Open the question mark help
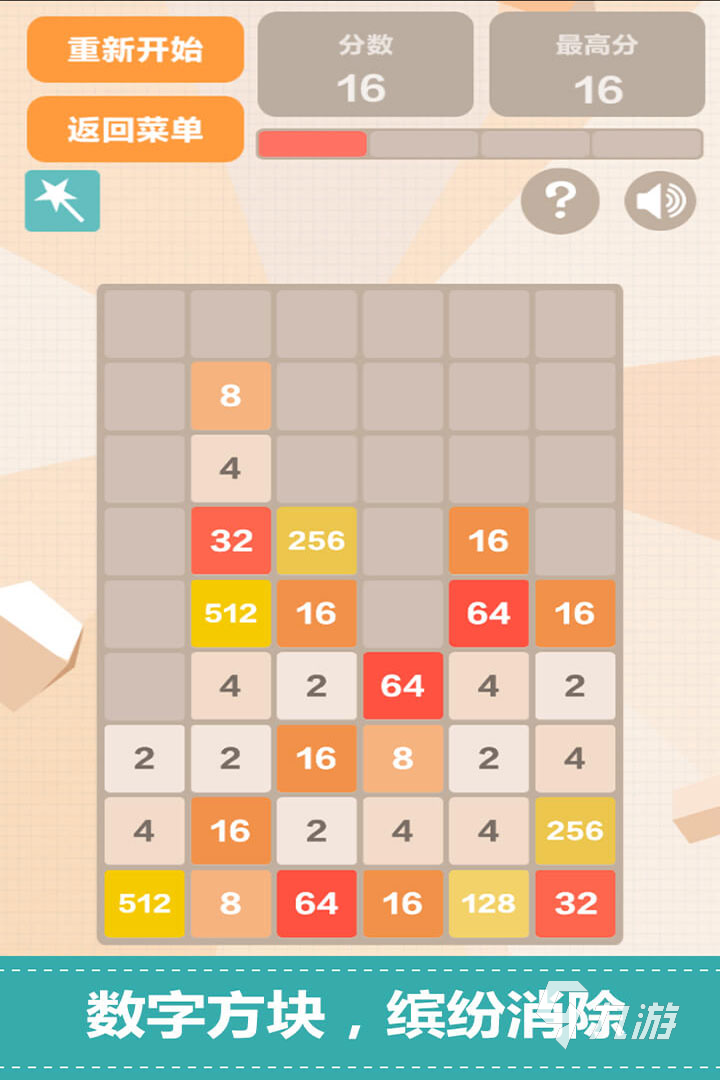The width and height of the screenshot is (720, 1080). click(x=560, y=201)
